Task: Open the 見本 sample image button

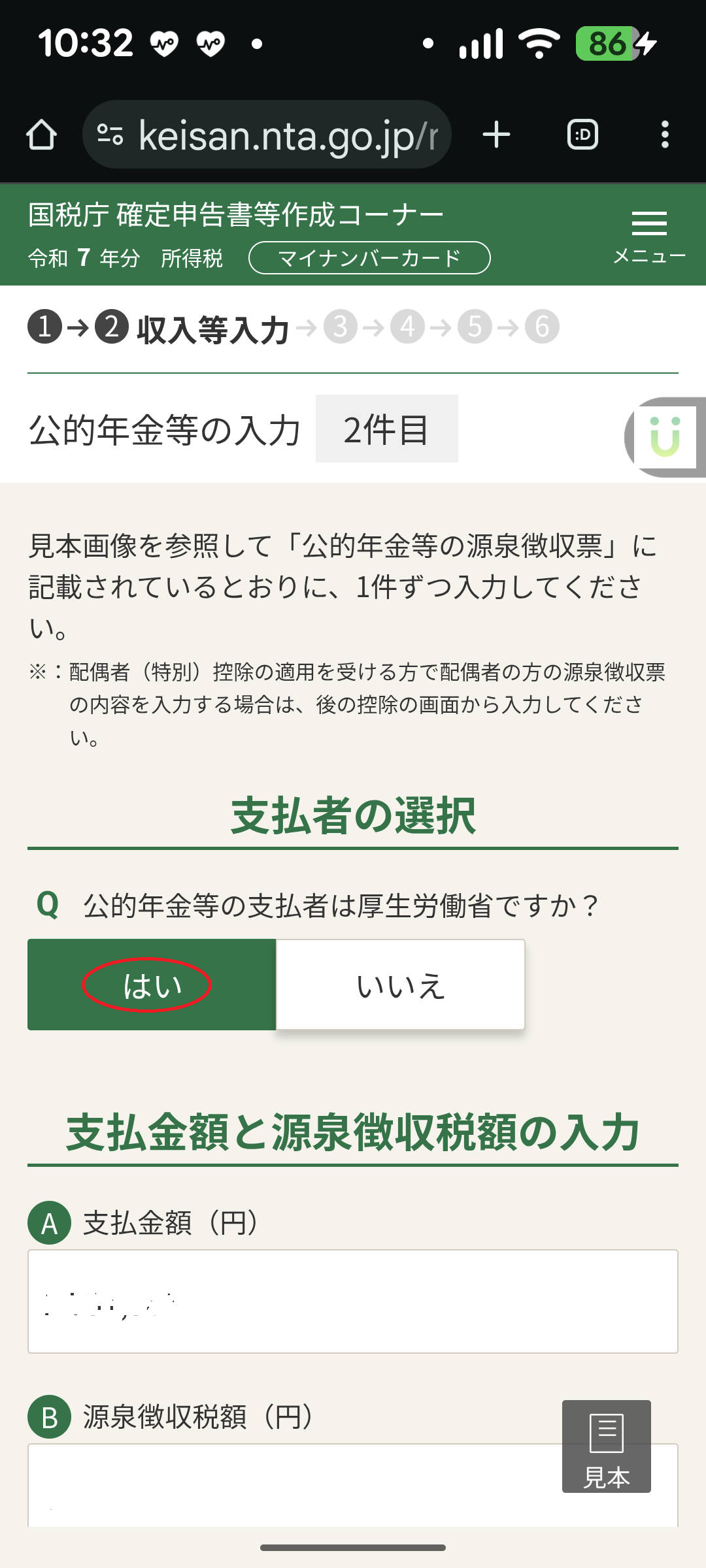Action: pos(606,1446)
